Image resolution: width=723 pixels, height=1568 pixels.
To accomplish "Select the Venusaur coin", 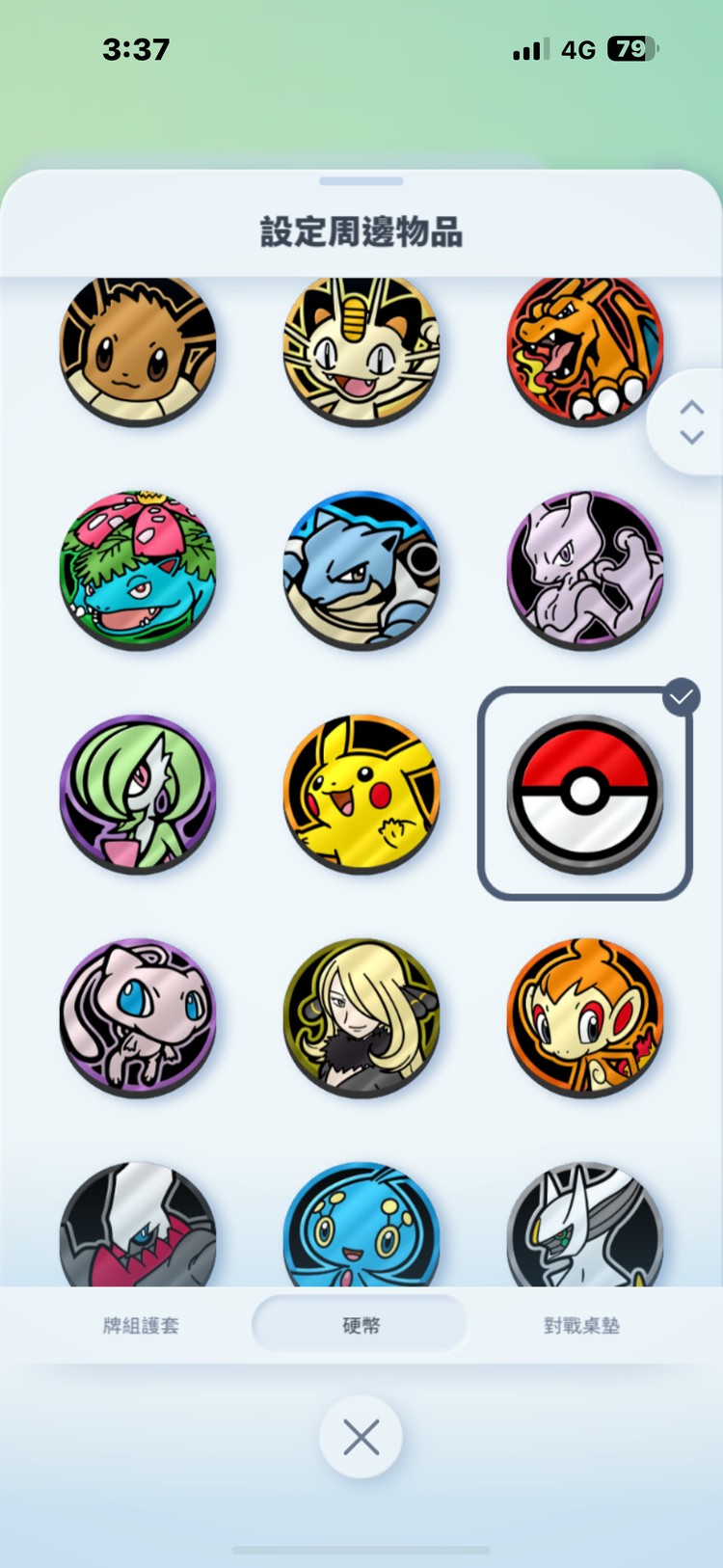I will click(x=138, y=569).
